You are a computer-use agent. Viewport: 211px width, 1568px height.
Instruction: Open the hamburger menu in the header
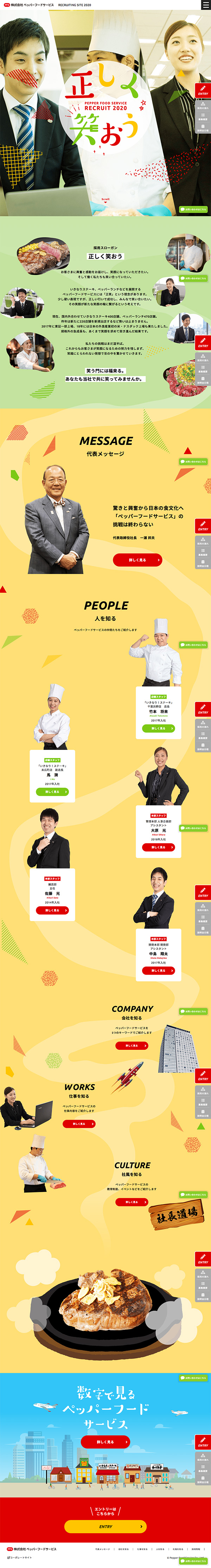(205, 5)
